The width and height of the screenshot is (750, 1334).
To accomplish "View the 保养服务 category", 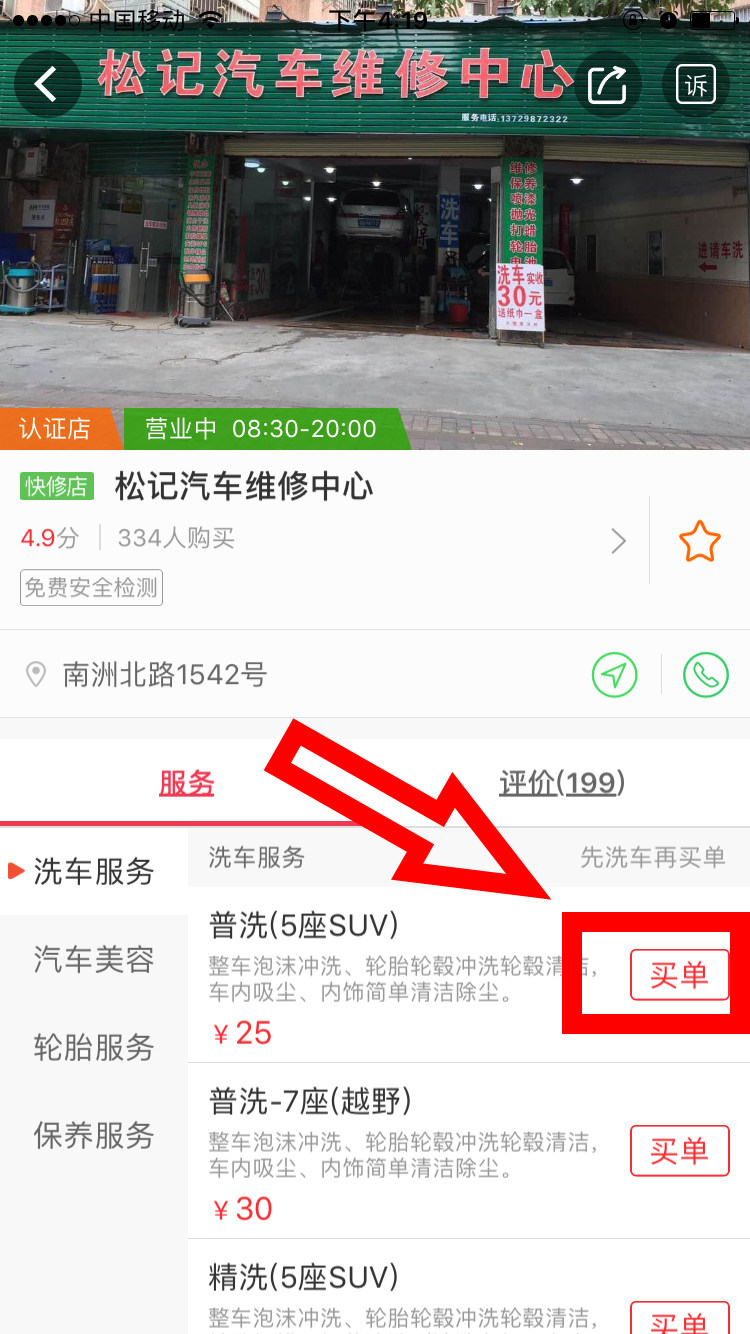I will pos(94,1136).
